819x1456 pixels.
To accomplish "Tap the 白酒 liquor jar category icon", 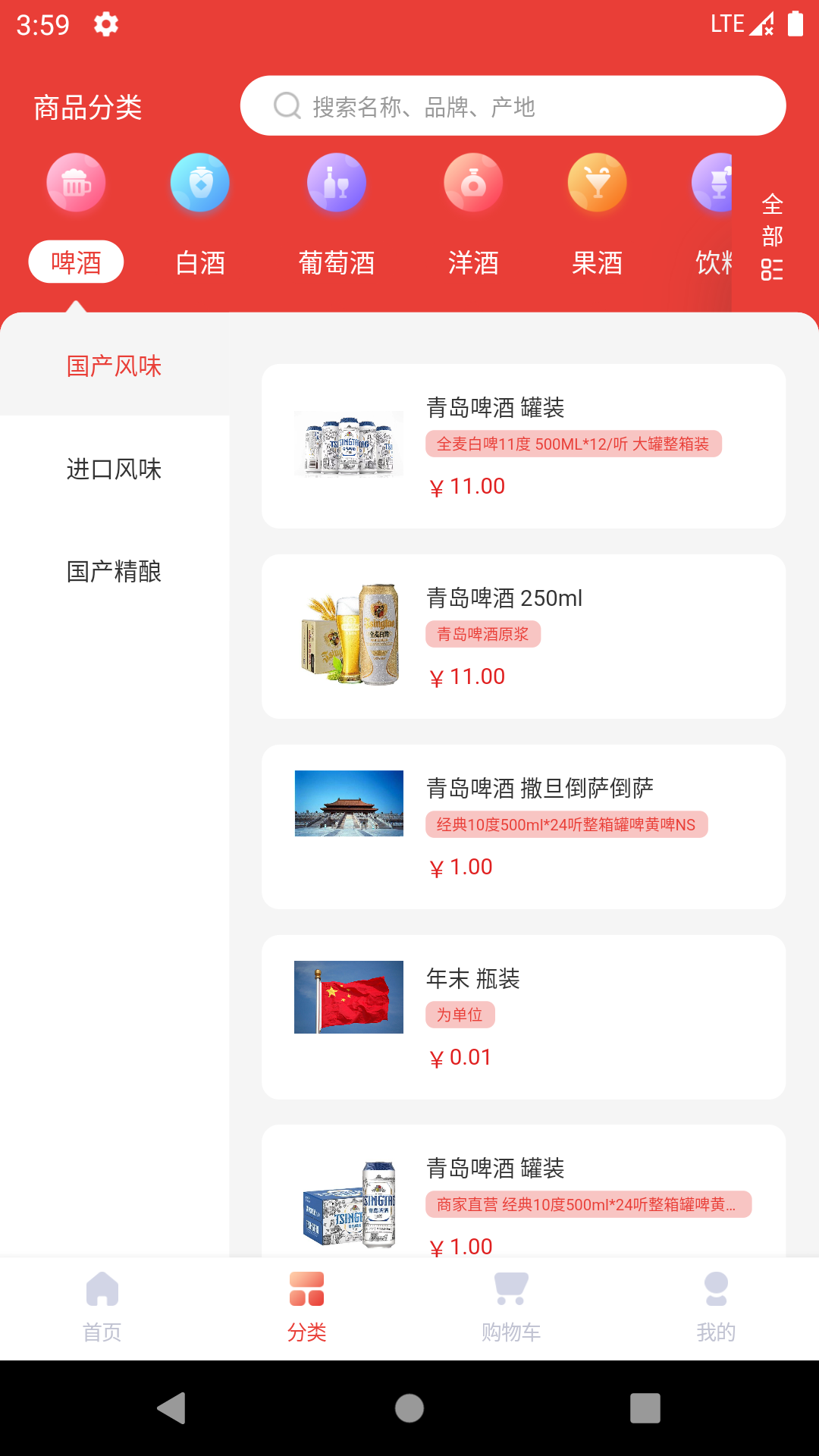I will (x=199, y=182).
